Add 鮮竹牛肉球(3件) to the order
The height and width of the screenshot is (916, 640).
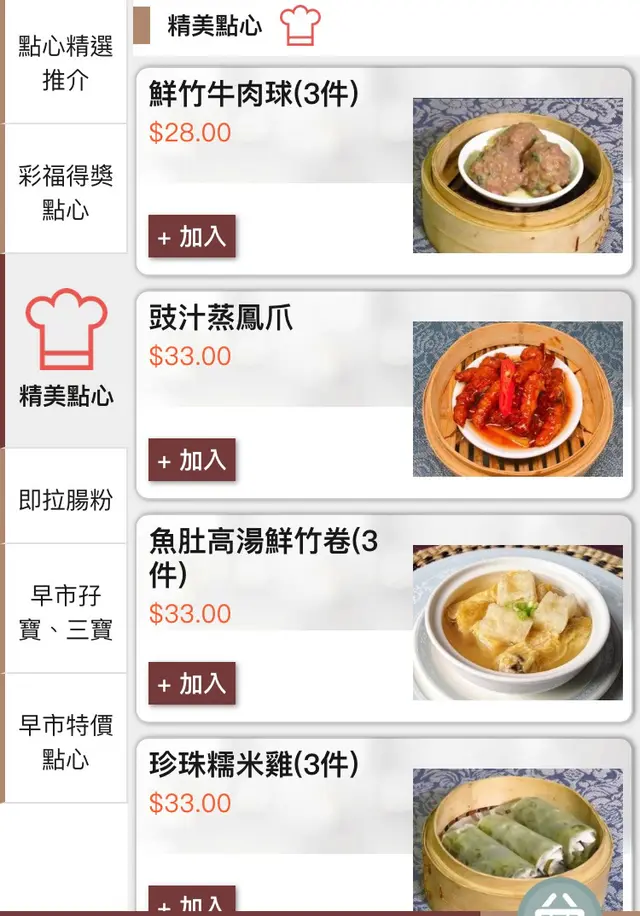pyautogui.click(x=192, y=237)
